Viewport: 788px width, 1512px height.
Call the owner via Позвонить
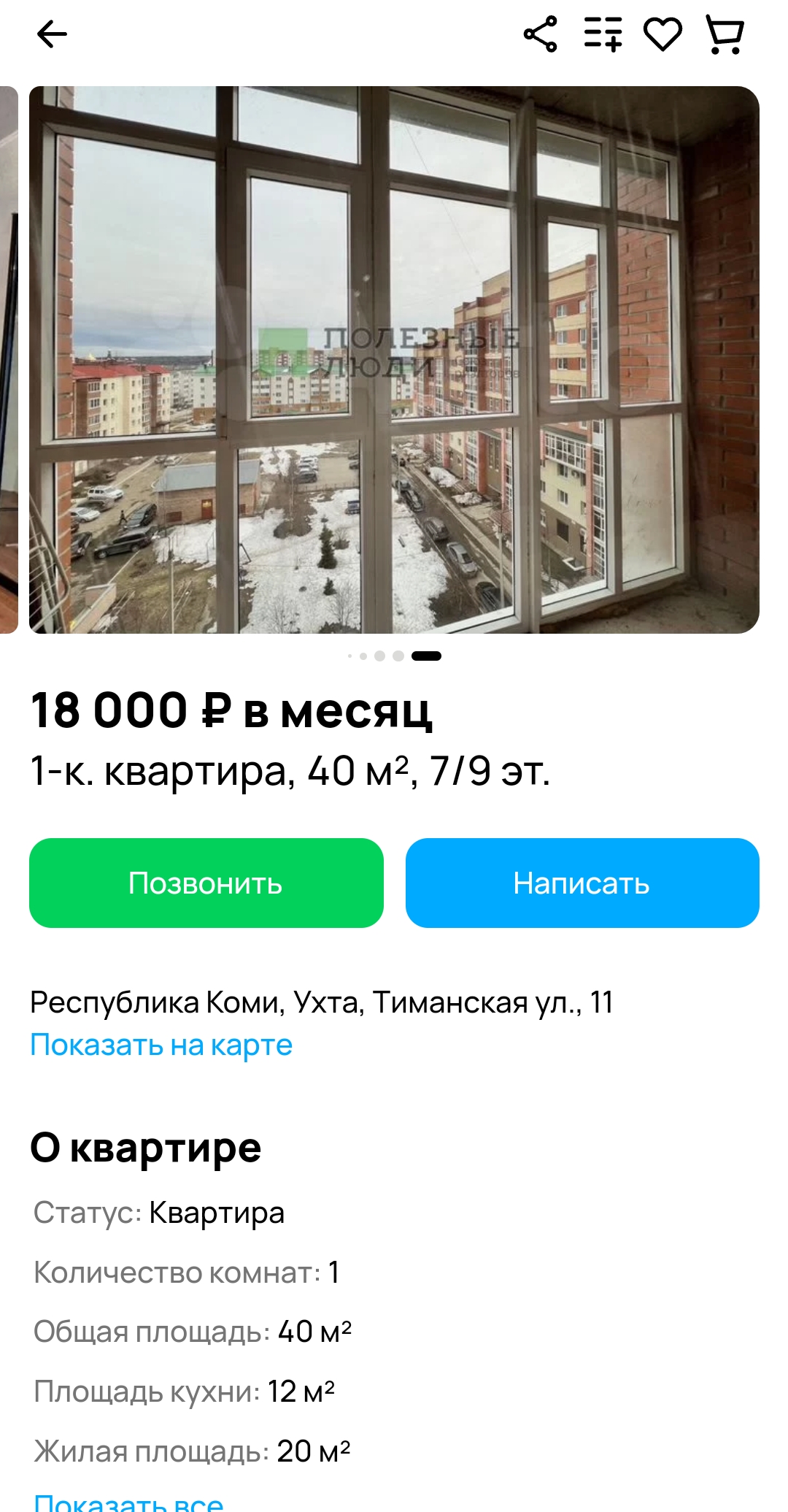(206, 883)
